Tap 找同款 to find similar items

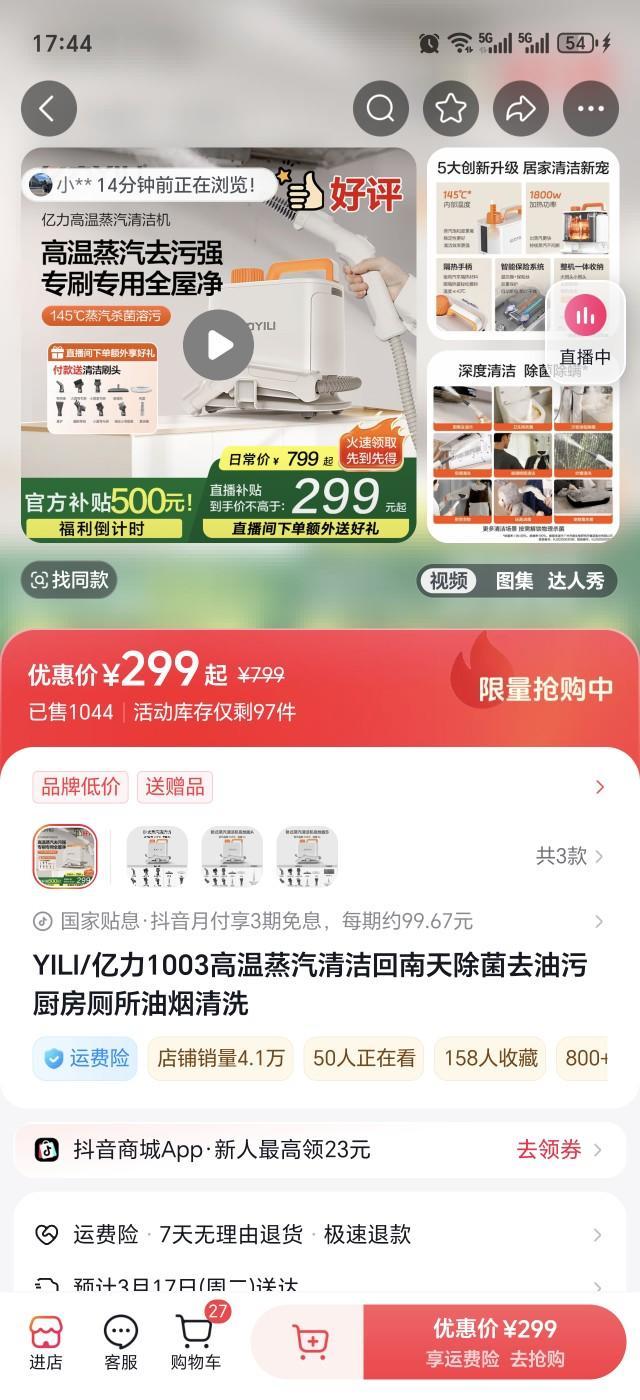[x=70, y=580]
